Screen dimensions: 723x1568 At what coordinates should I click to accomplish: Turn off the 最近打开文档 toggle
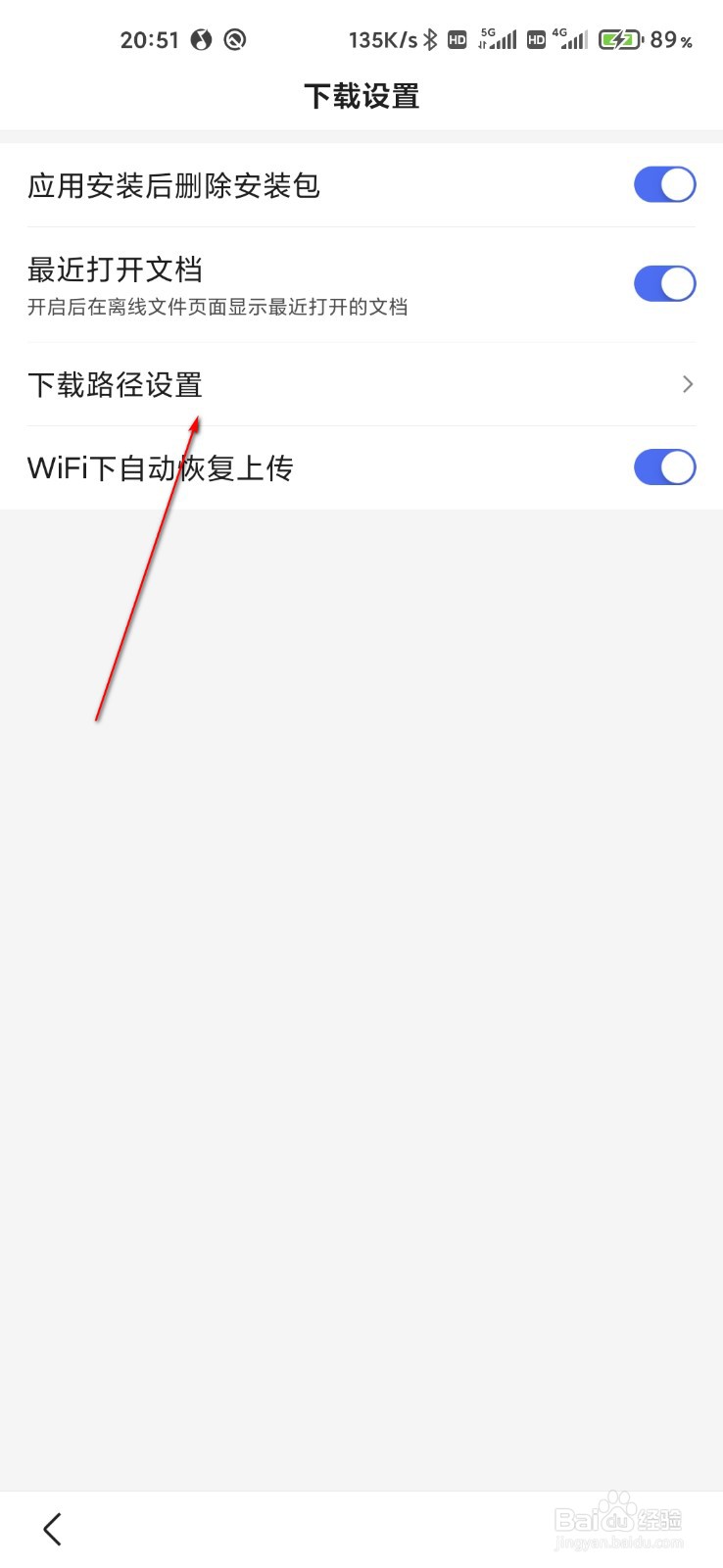[664, 283]
